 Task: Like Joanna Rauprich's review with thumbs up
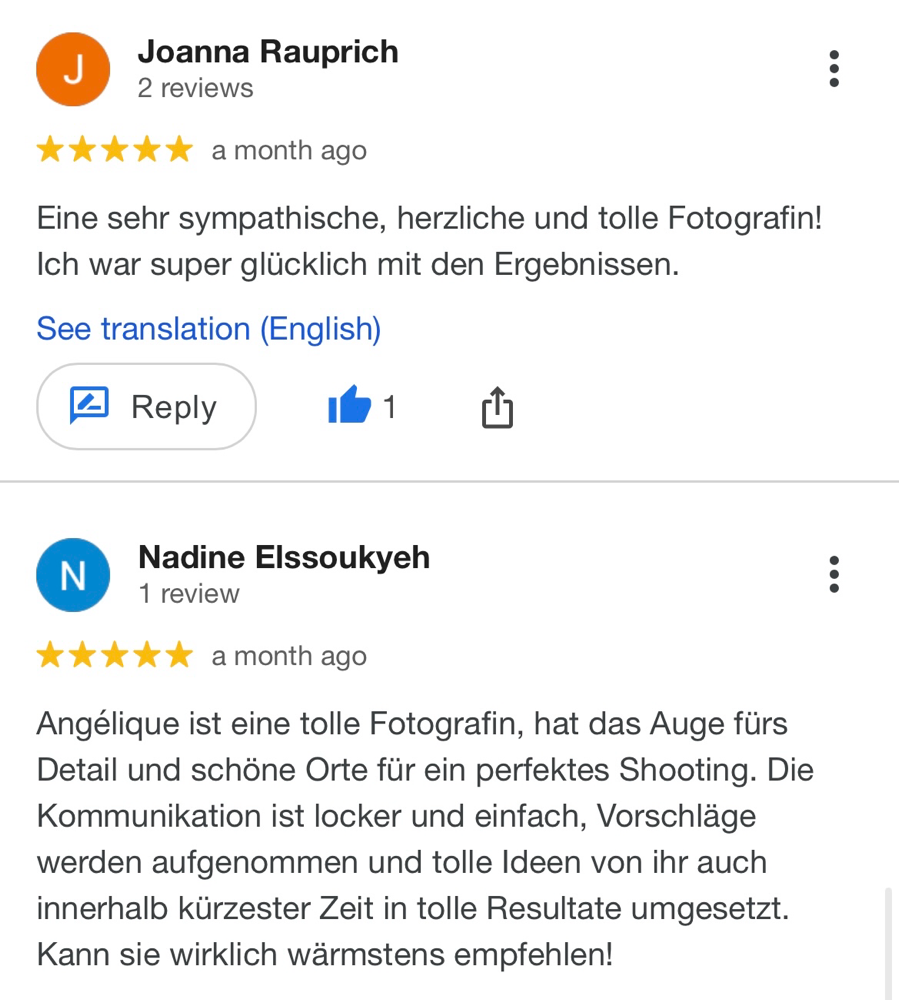(x=350, y=407)
